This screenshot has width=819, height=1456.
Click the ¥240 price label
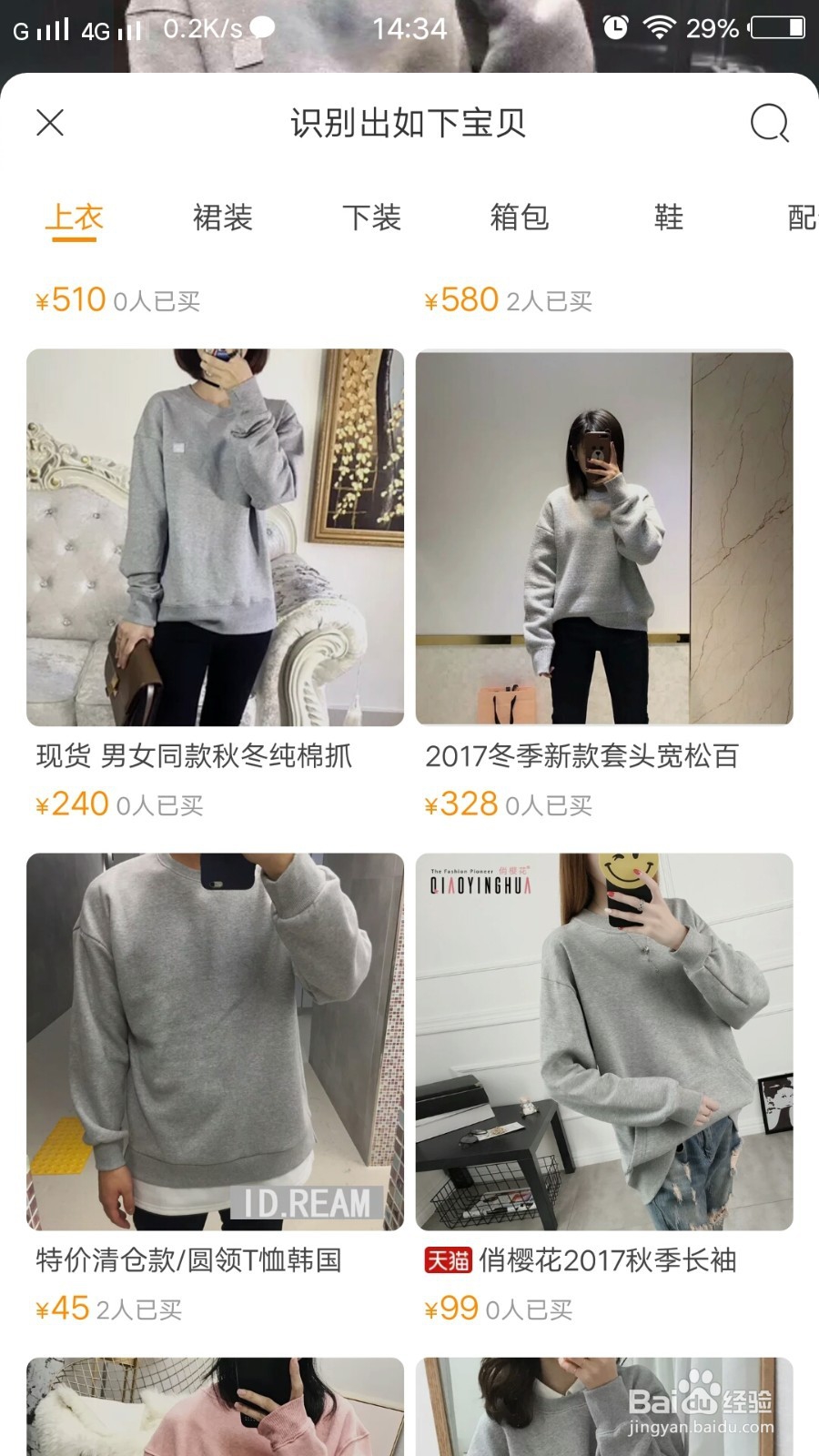click(x=76, y=803)
